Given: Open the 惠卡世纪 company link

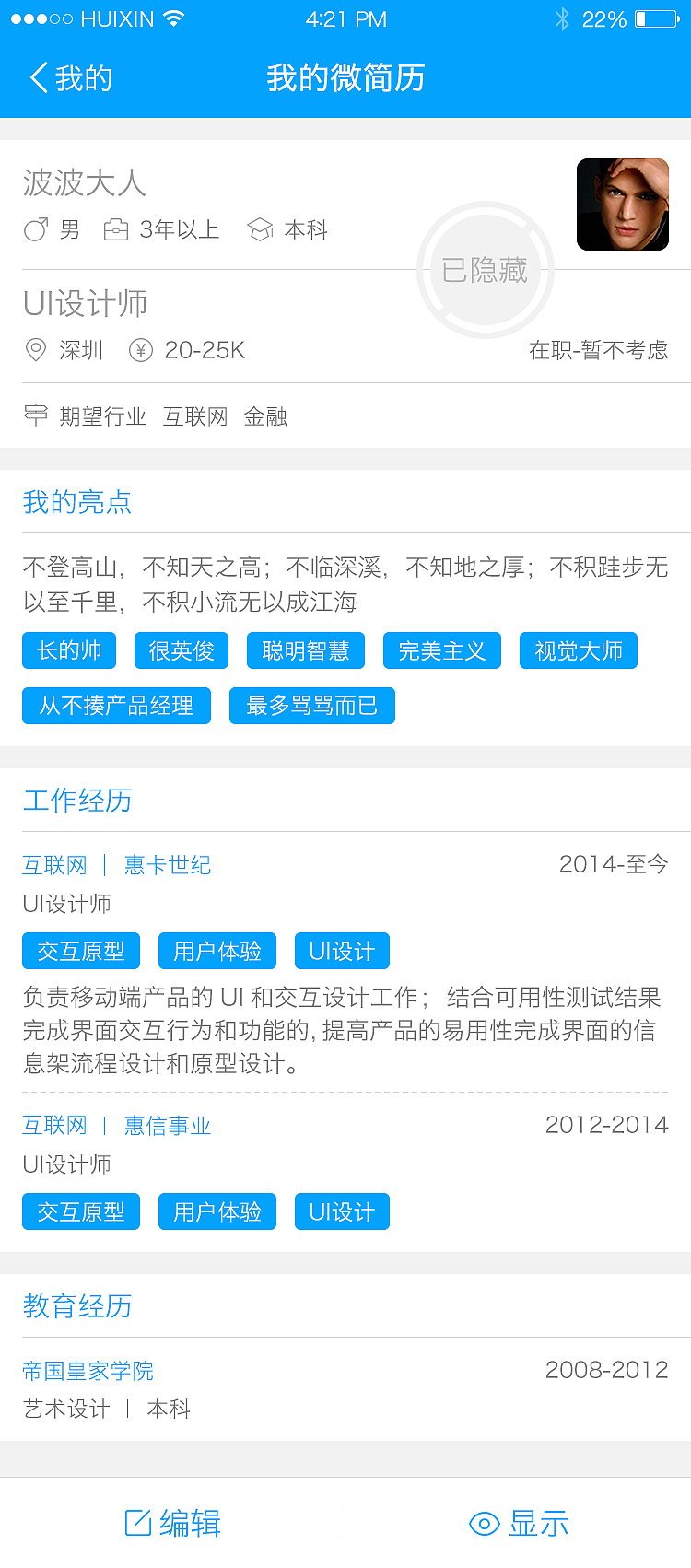Looking at the screenshot, I should click(167, 865).
